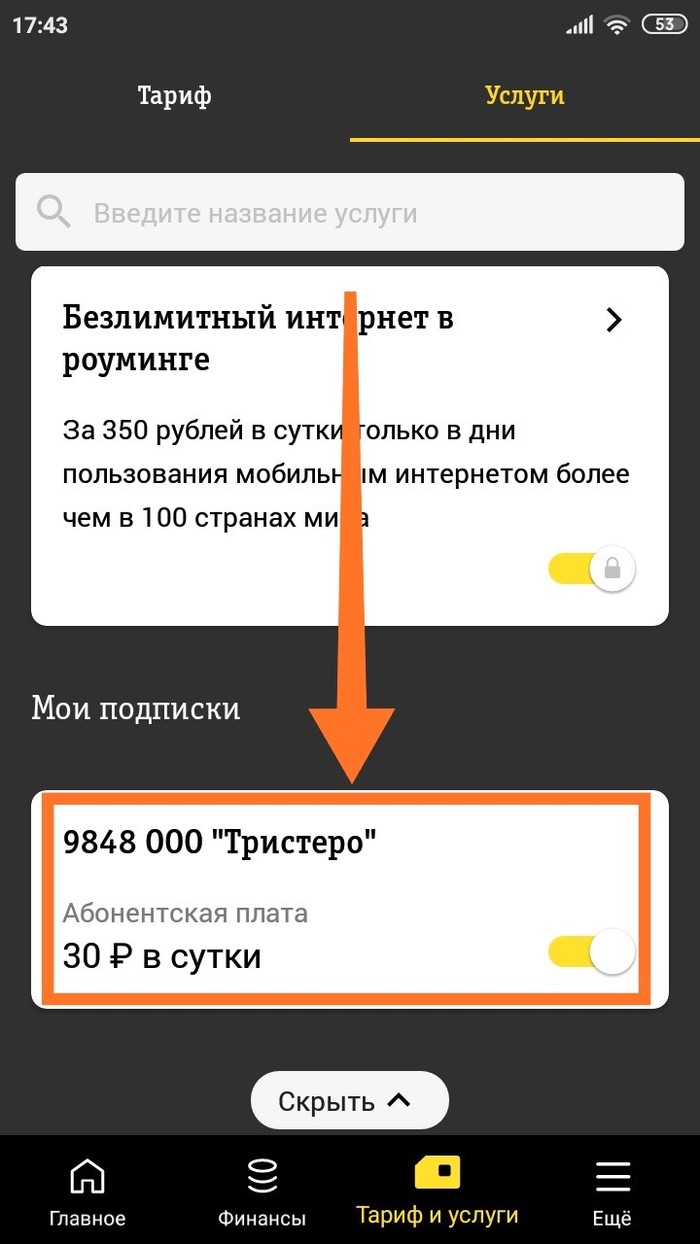Toggle the locked roaming internet switch
This screenshot has width=700, height=1244.
coord(592,569)
